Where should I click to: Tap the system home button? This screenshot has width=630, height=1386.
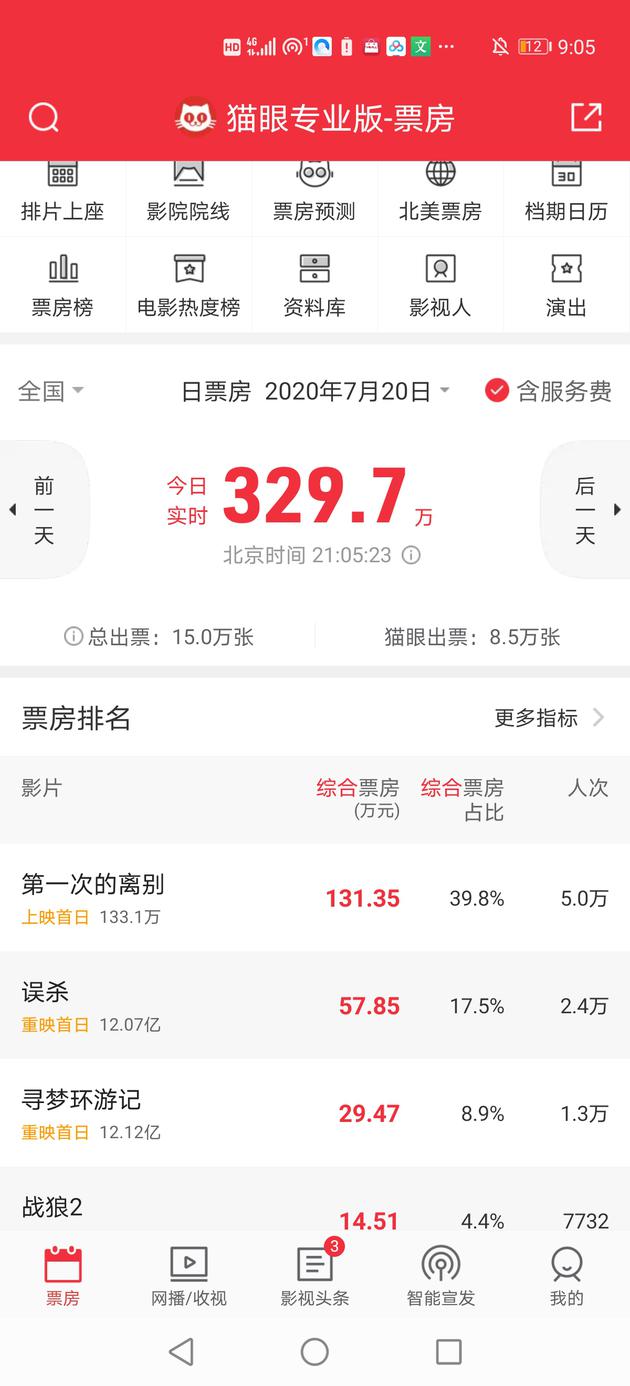click(x=314, y=1352)
